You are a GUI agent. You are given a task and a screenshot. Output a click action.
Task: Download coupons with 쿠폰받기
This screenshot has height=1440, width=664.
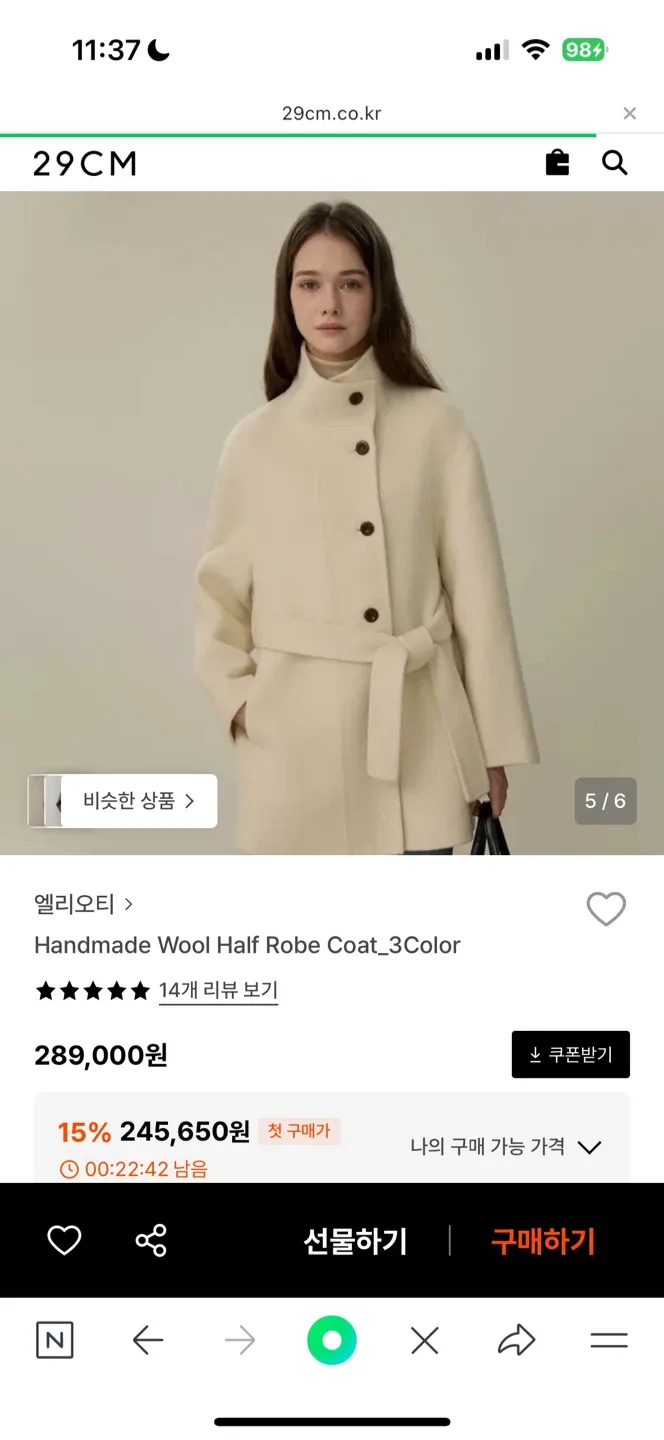pyautogui.click(x=570, y=1054)
